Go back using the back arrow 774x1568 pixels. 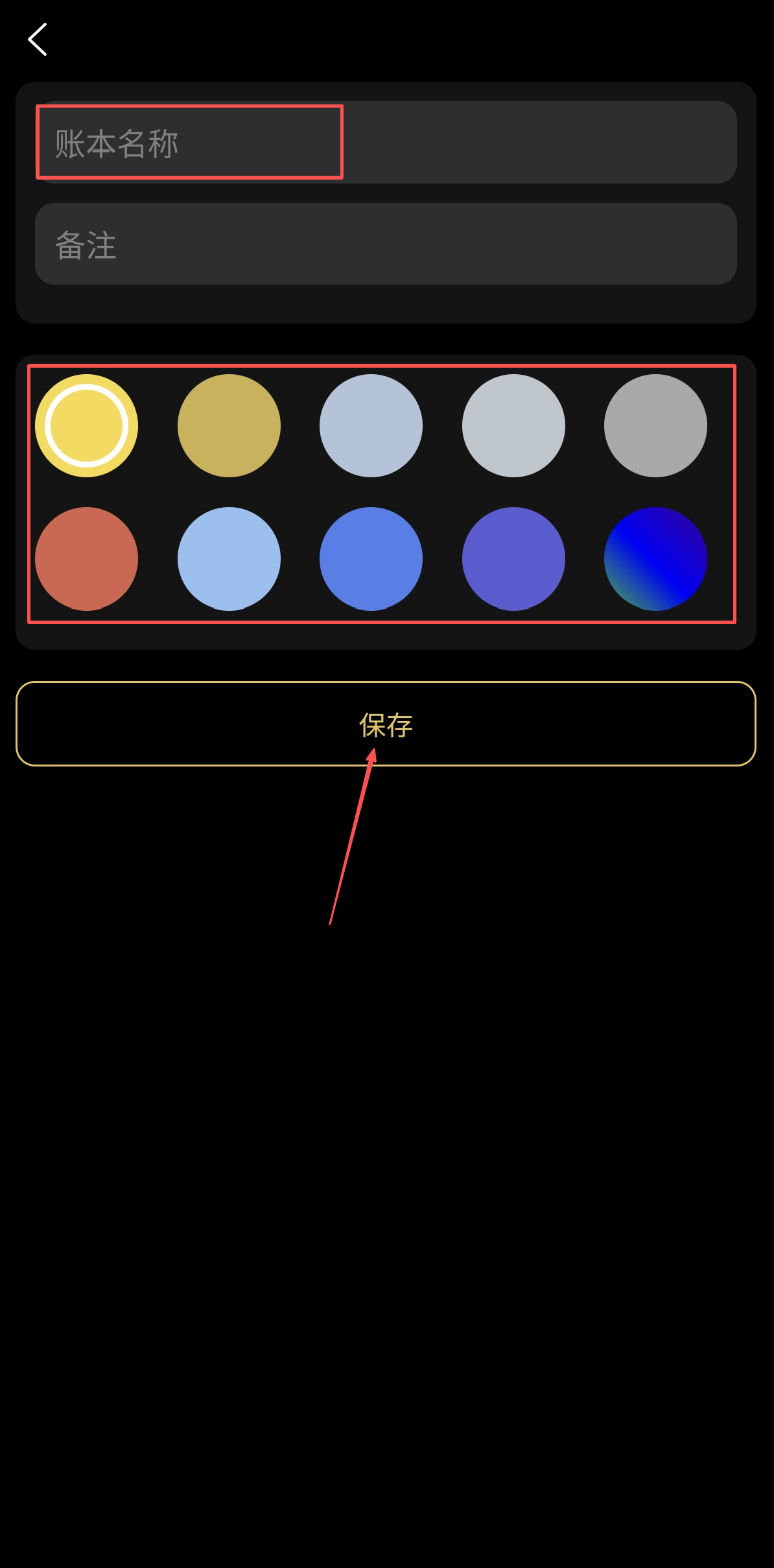38,40
